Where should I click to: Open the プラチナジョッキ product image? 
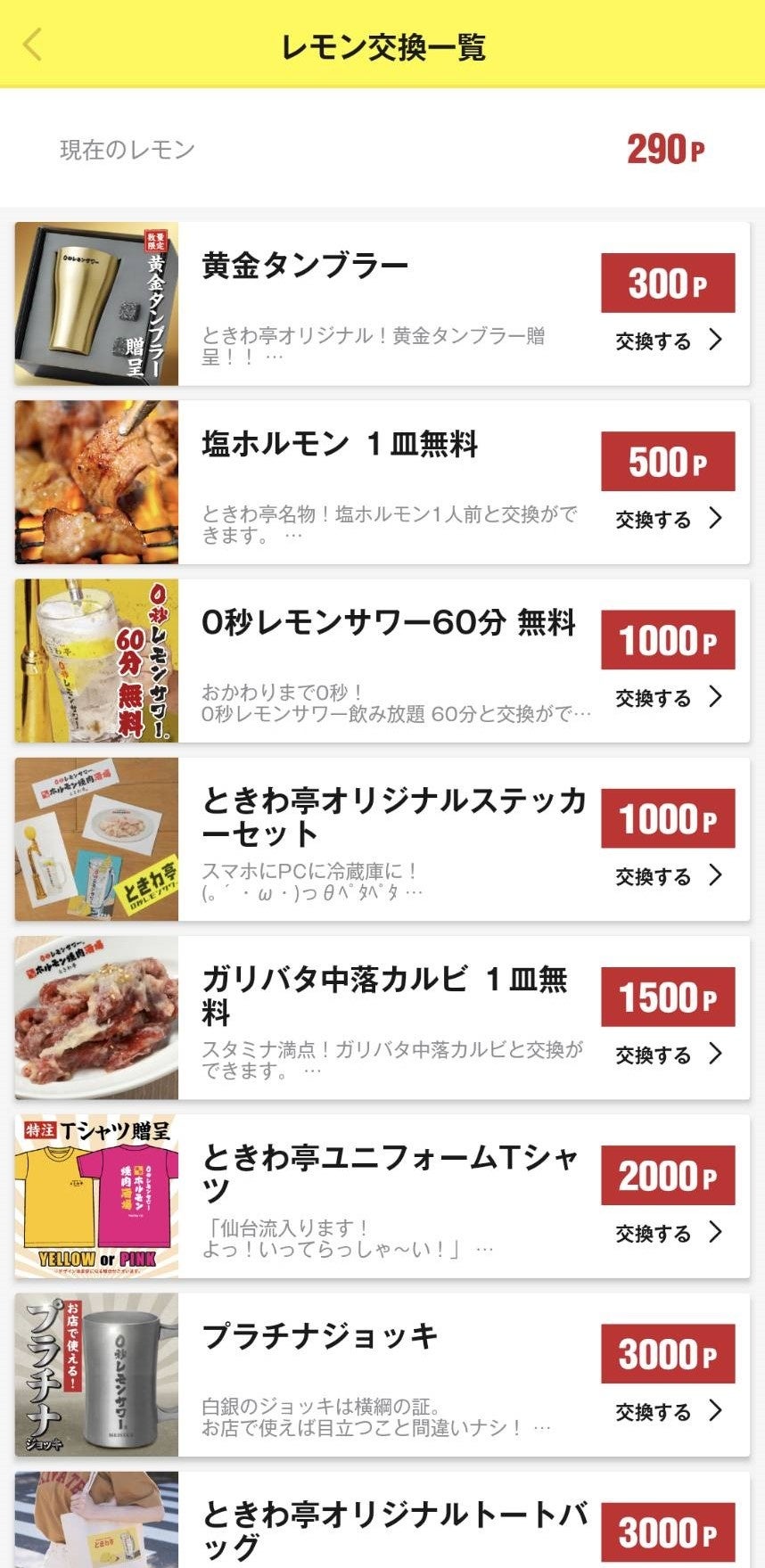(x=96, y=1375)
